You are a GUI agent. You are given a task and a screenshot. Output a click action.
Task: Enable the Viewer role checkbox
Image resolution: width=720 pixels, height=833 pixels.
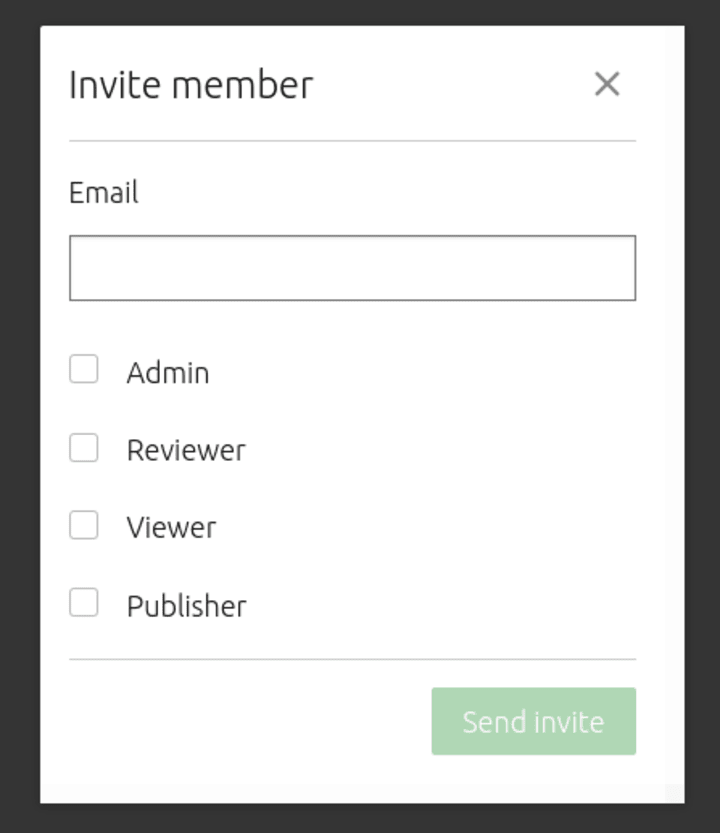[x=84, y=525]
